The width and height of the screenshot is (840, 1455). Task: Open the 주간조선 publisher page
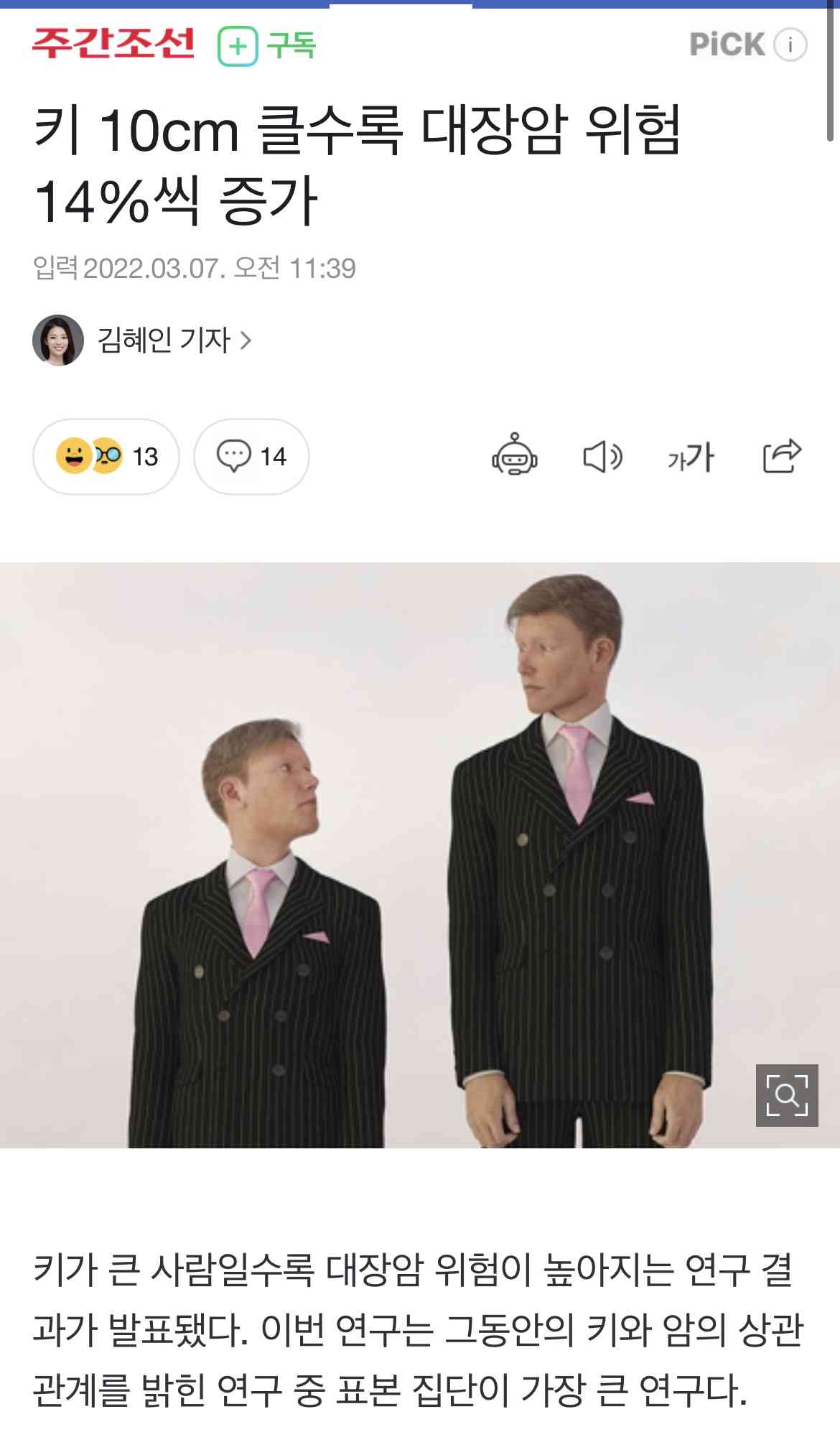coord(113,43)
